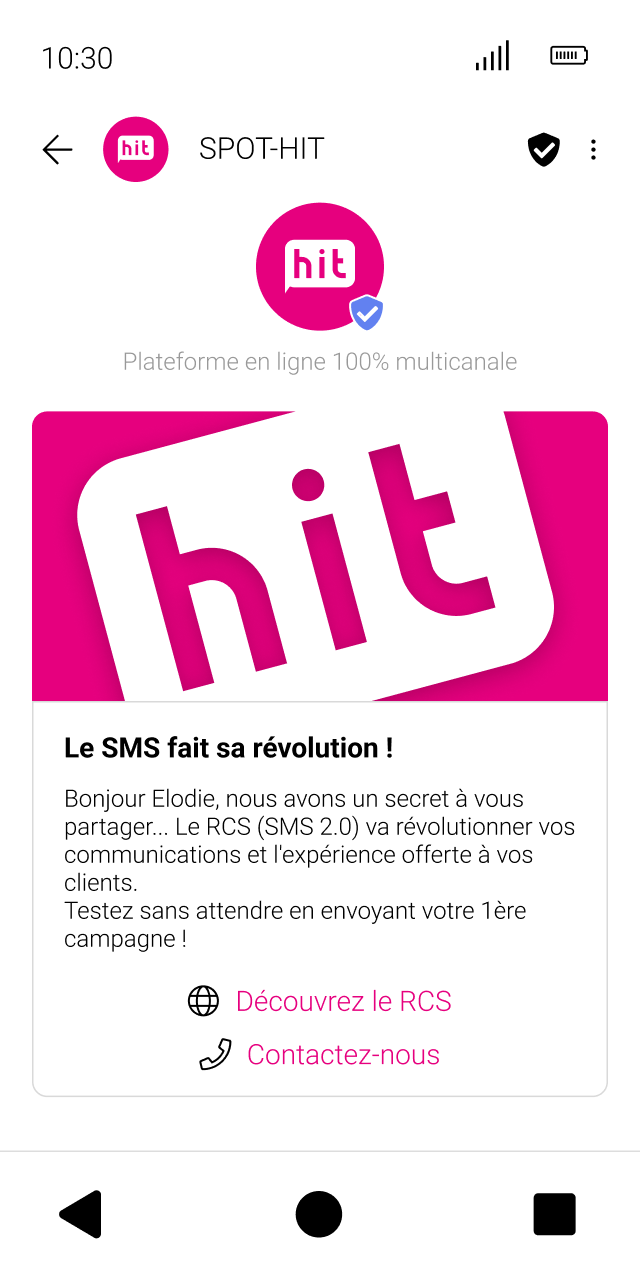Tap the SPOT-HIT avatar in the header
Image resolution: width=640 pixels, height=1280 pixels.
[x=136, y=150]
